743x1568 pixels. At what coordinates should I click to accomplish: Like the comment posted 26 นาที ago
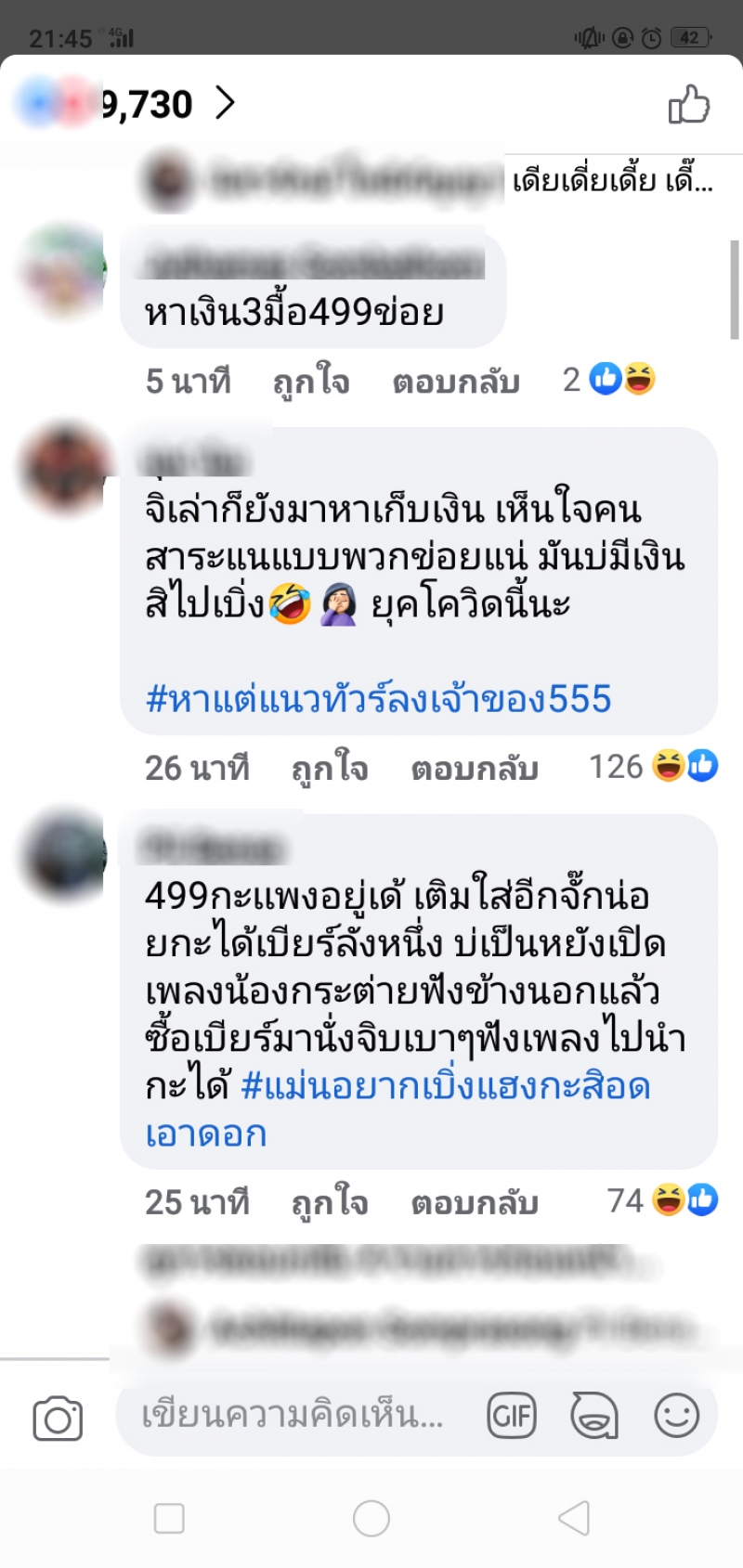coord(329,769)
